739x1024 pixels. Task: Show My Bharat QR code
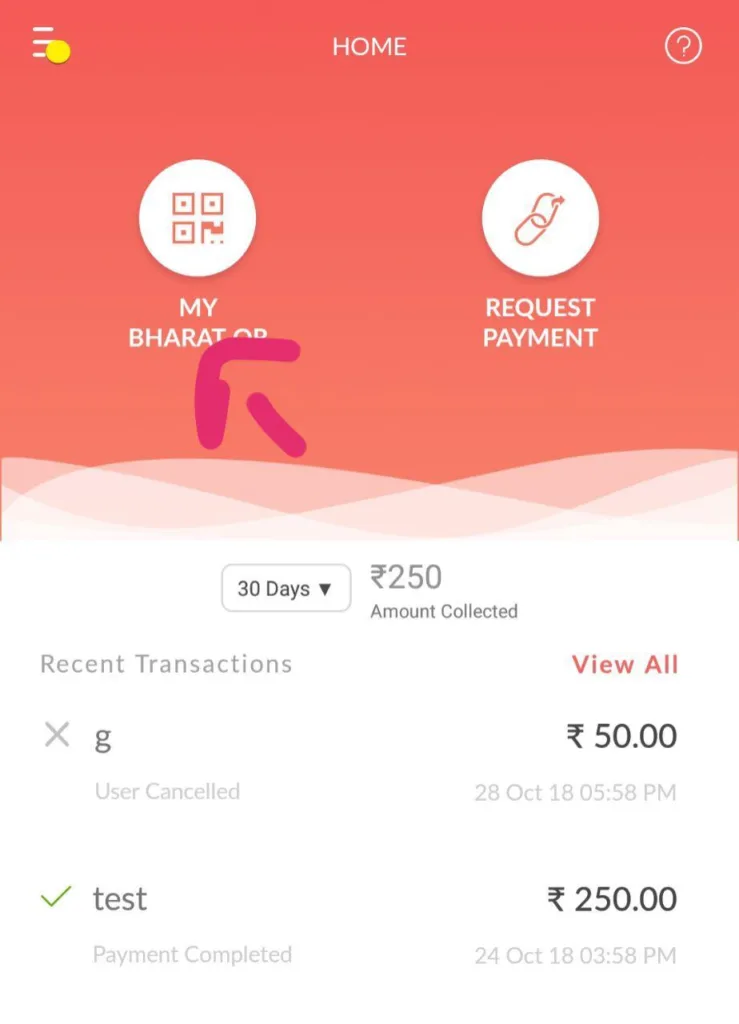[198, 217]
